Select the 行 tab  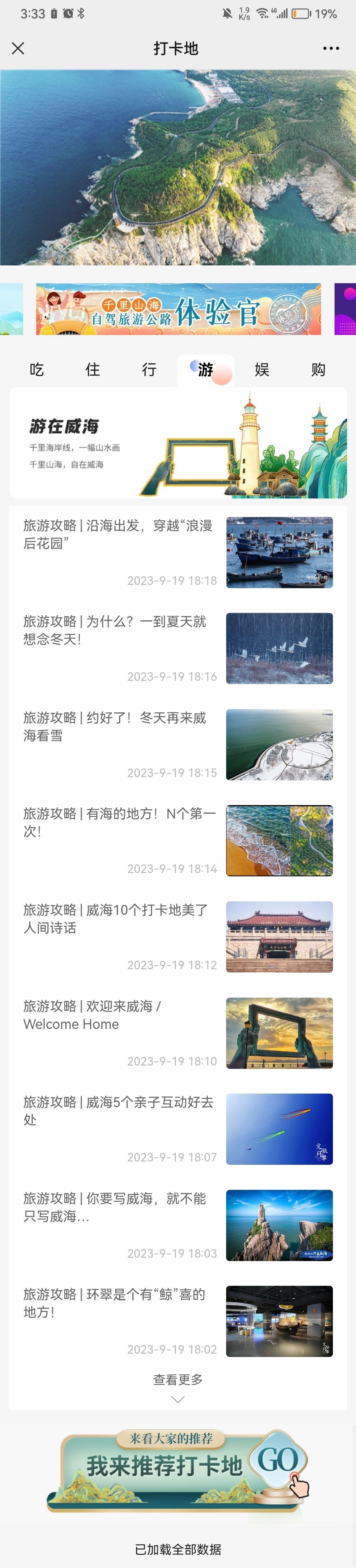149,370
